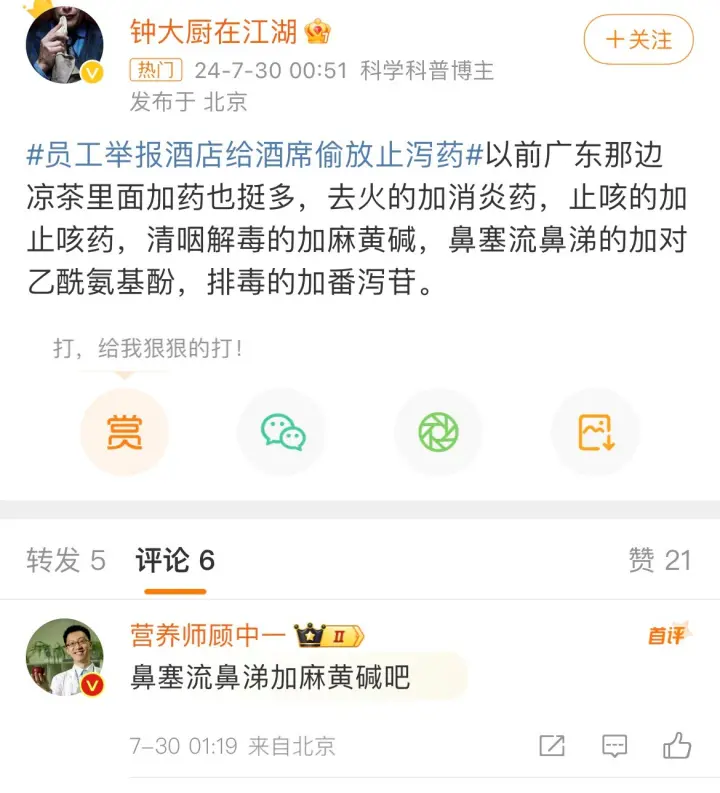
Task: Follow 钟大厨在江湖 with the 关注 button
Action: 638,40
